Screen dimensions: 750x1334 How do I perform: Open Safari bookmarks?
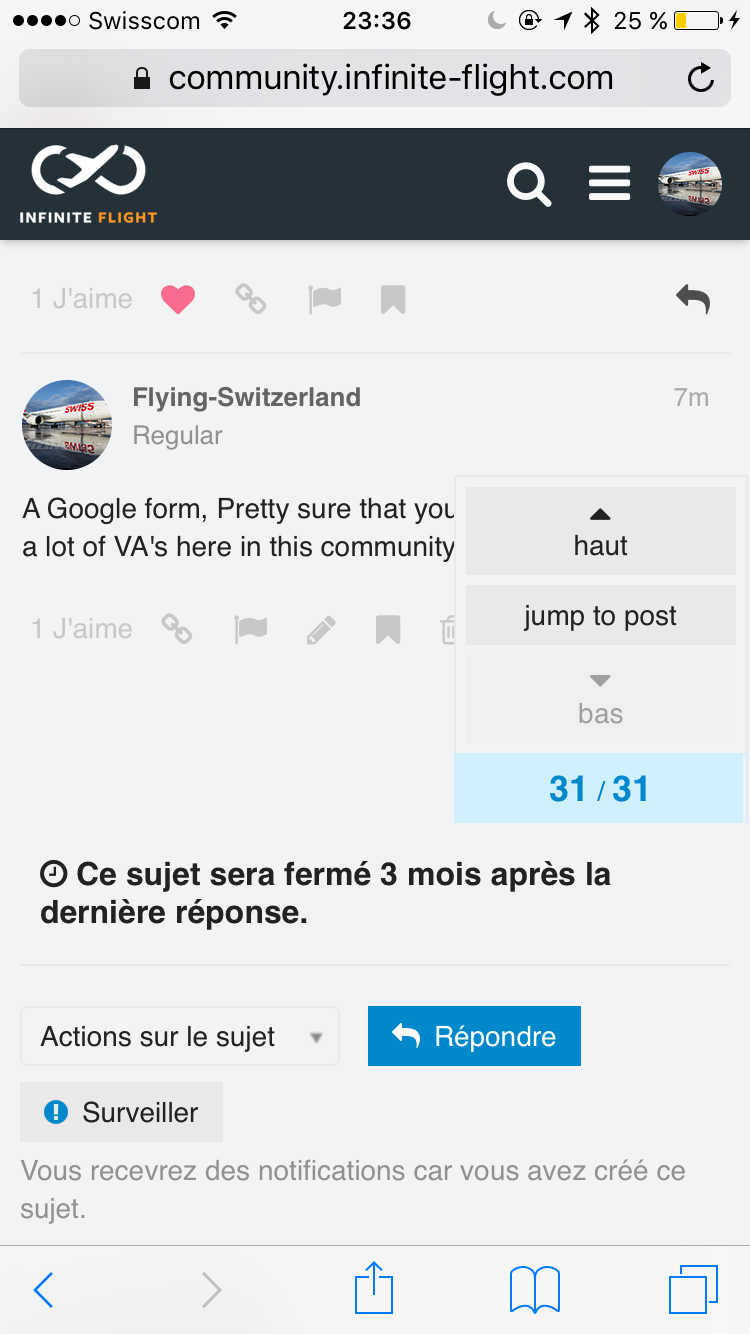tap(534, 1289)
